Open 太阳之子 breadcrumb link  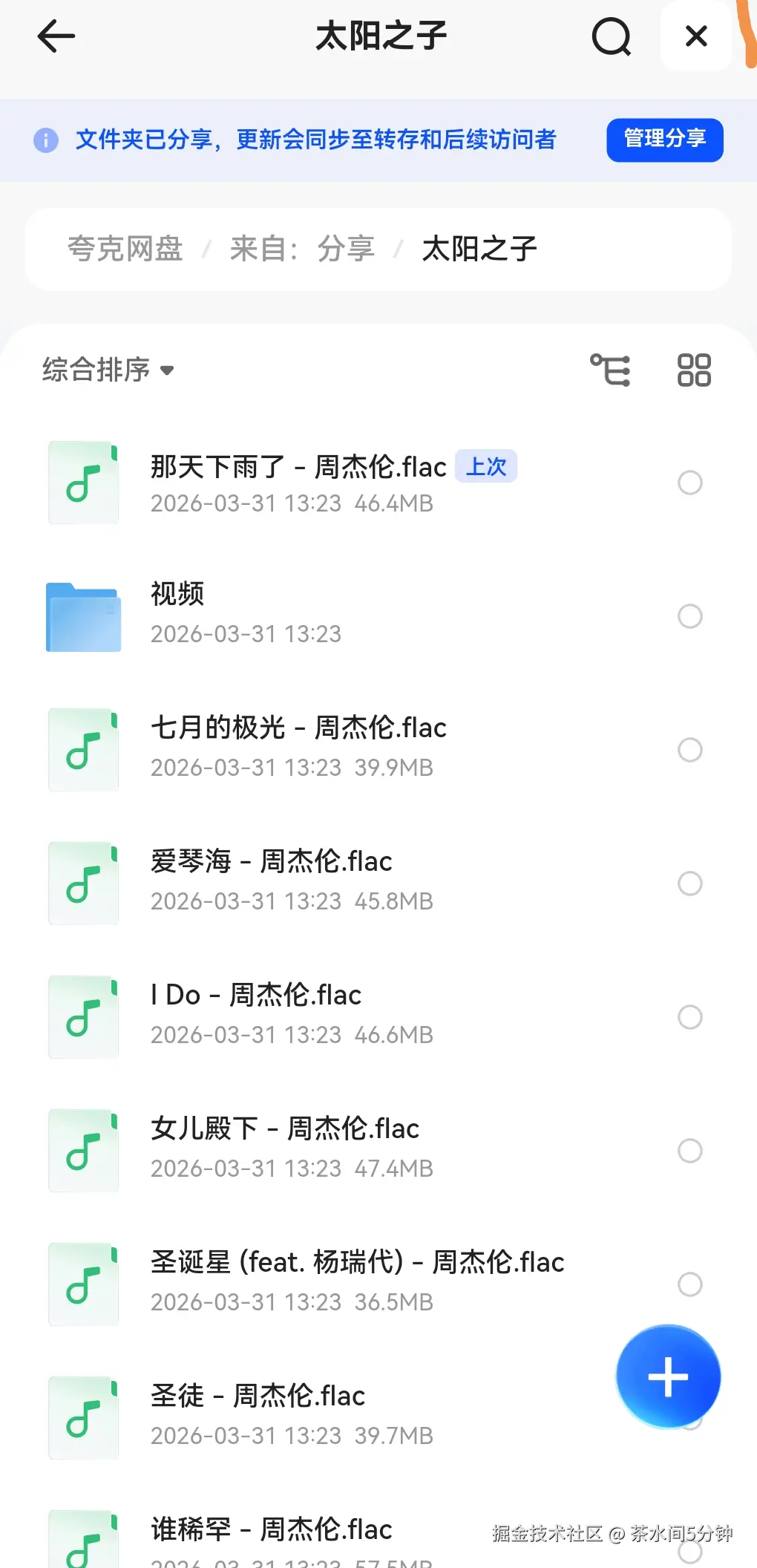(x=479, y=249)
